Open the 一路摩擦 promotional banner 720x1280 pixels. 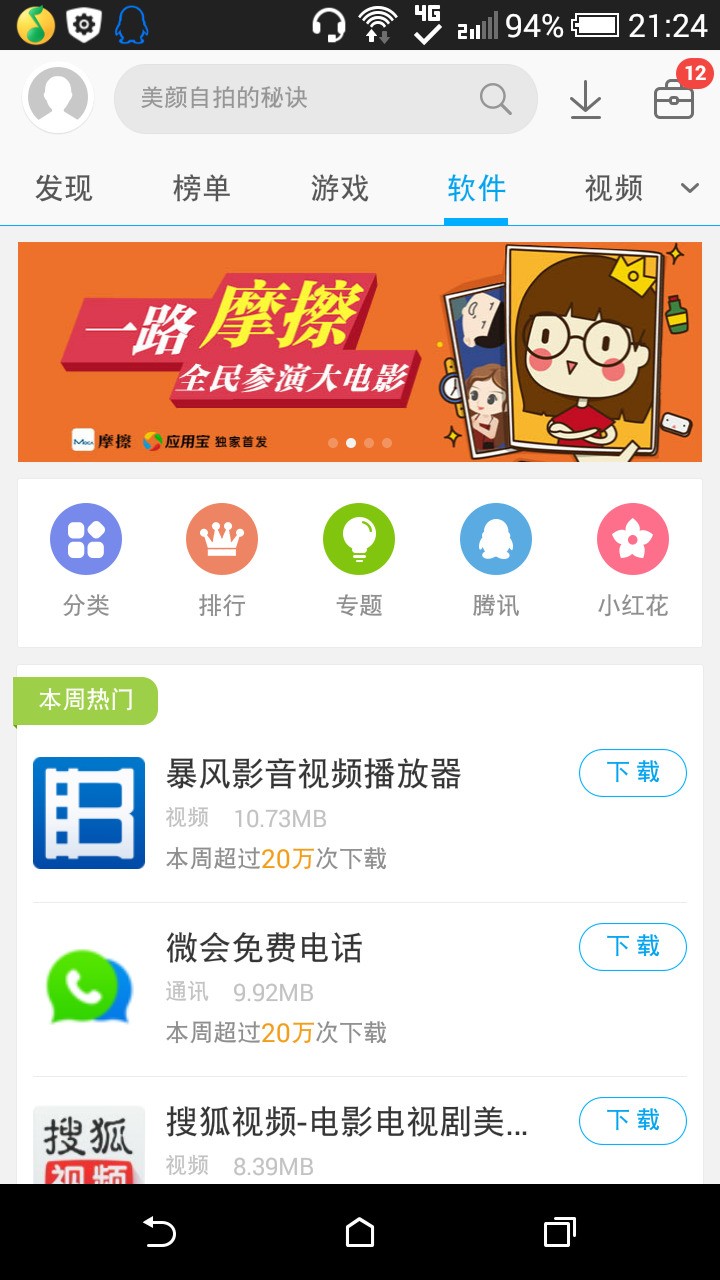[360, 352]
